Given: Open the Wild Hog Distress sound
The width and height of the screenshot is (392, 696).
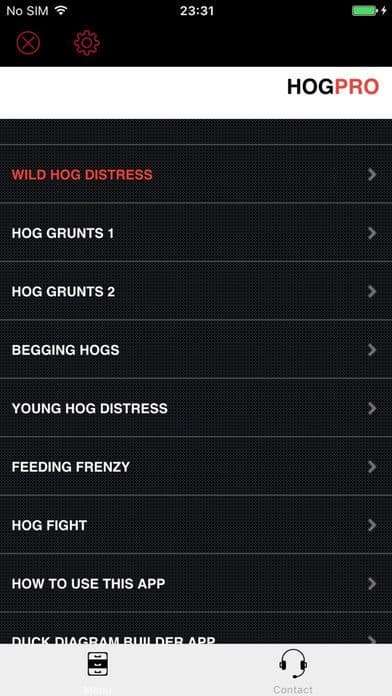Looking at the screenshot, I should (x=196, y=174).
